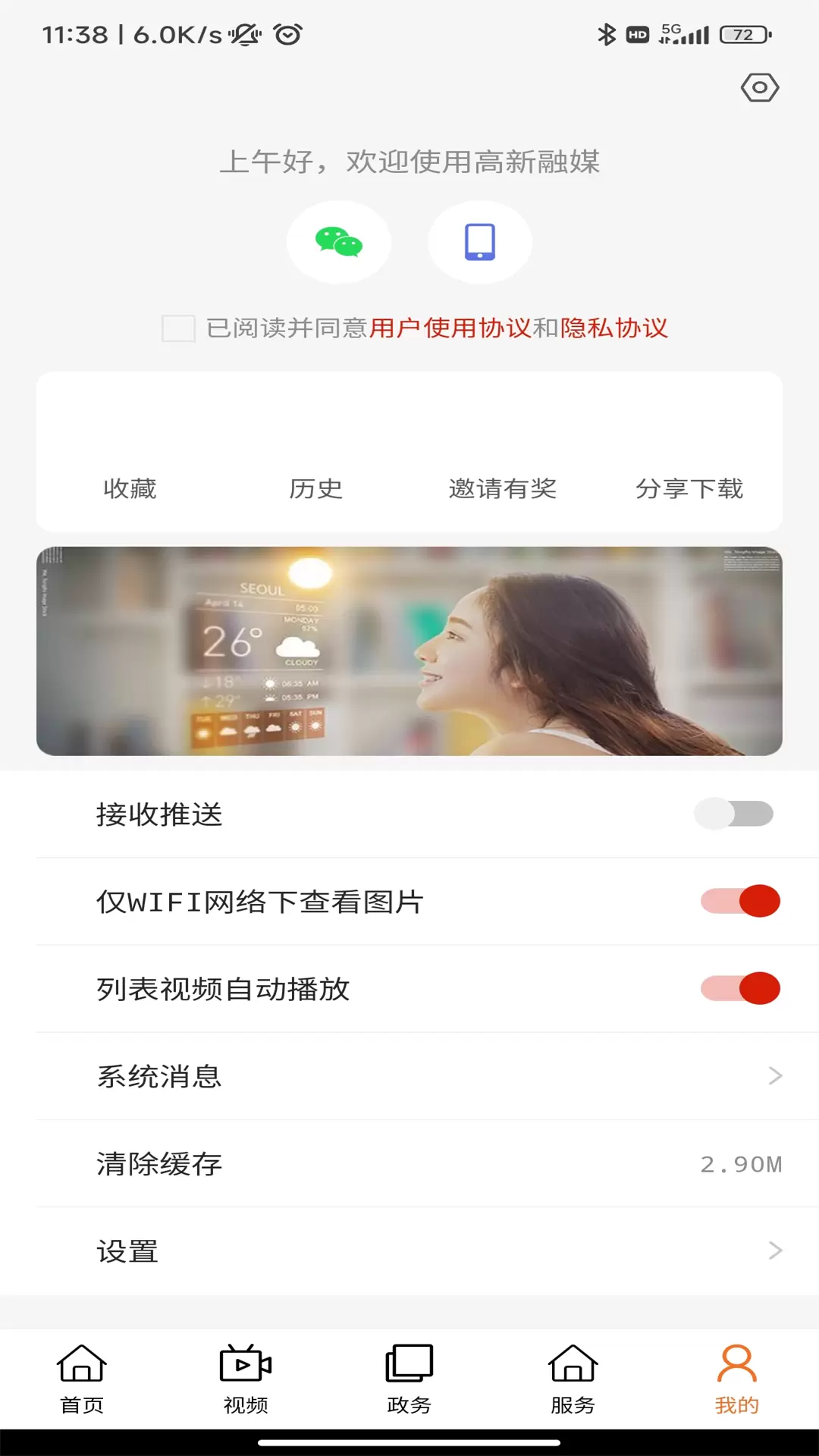This screenshot has height=1456, width=819.
Task: Open the 设置 row
Action: (409, 1250)
